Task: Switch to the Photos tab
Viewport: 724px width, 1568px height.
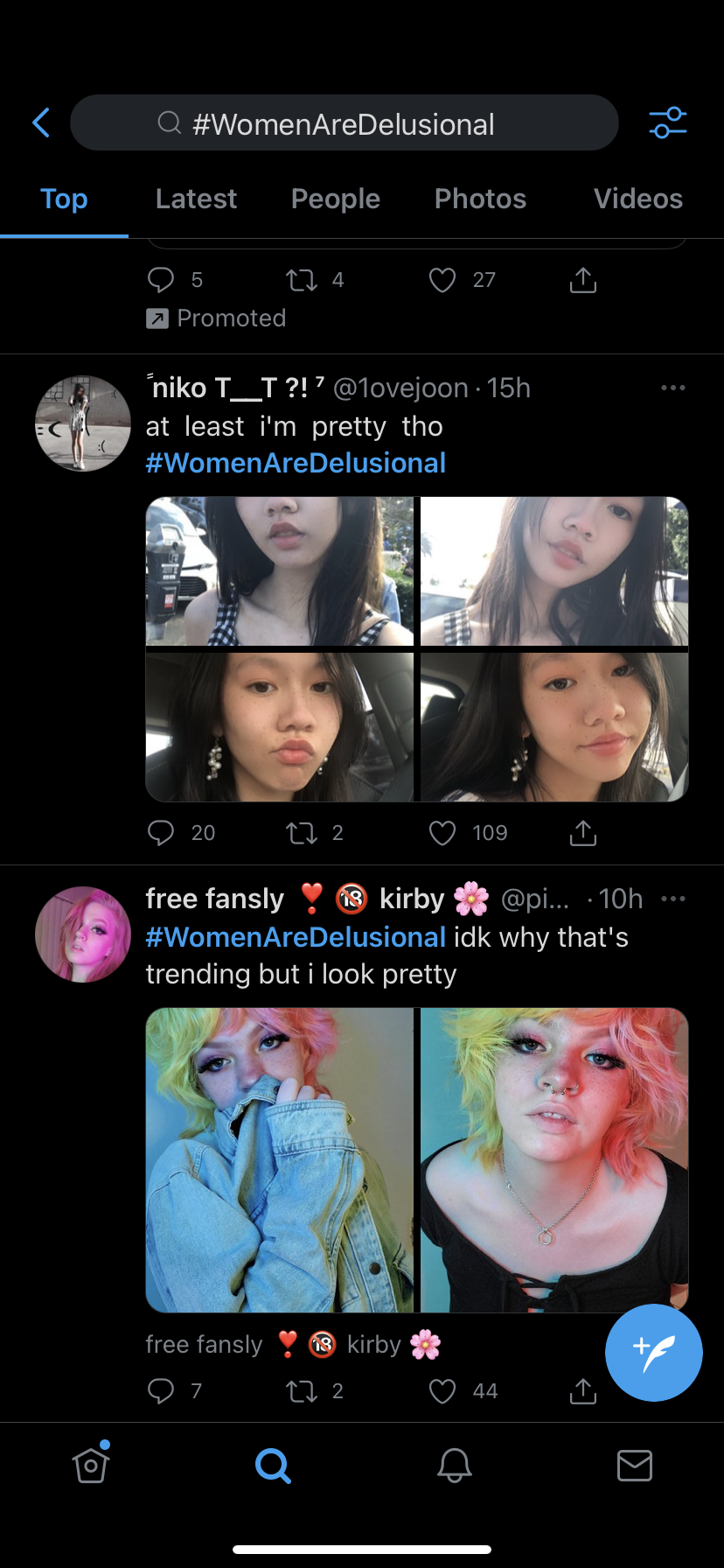Action: (480, 199)
